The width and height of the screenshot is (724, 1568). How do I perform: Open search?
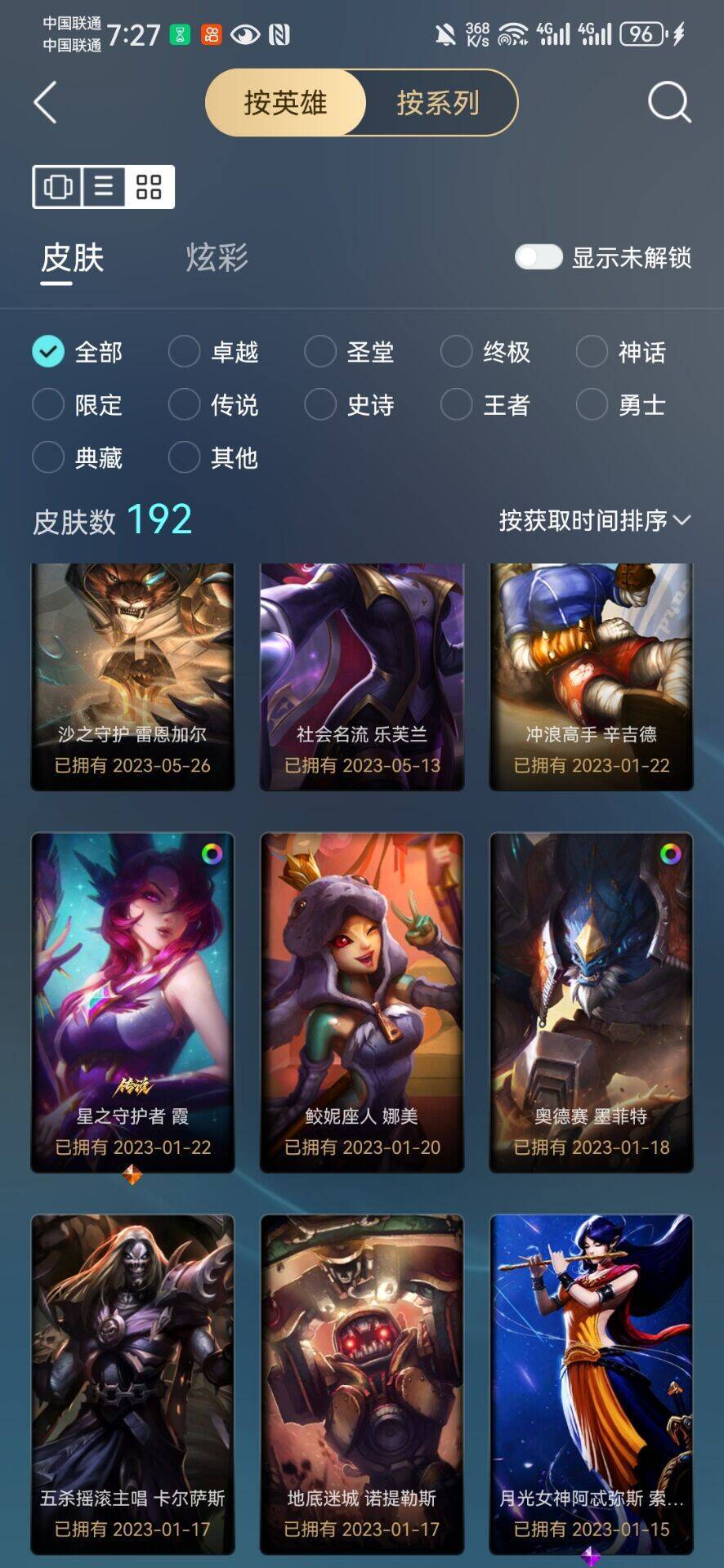tap(668, 102)
